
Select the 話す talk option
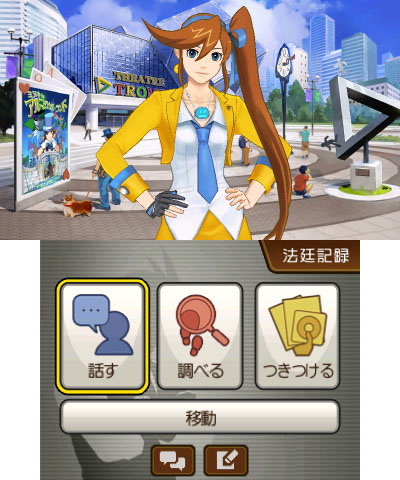pos(102,336)
